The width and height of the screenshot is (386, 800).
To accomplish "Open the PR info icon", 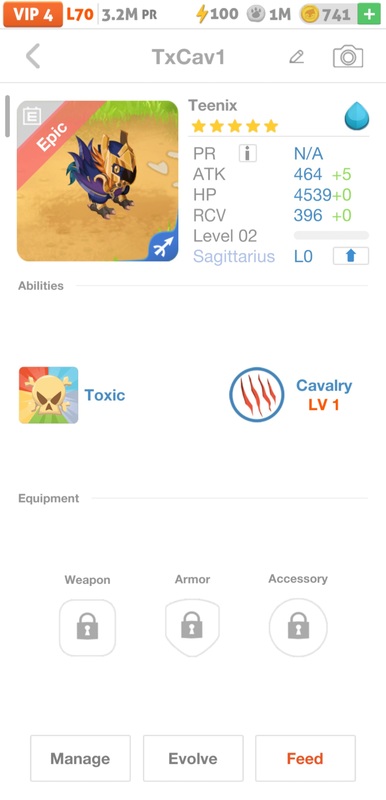I will (247, 153).
